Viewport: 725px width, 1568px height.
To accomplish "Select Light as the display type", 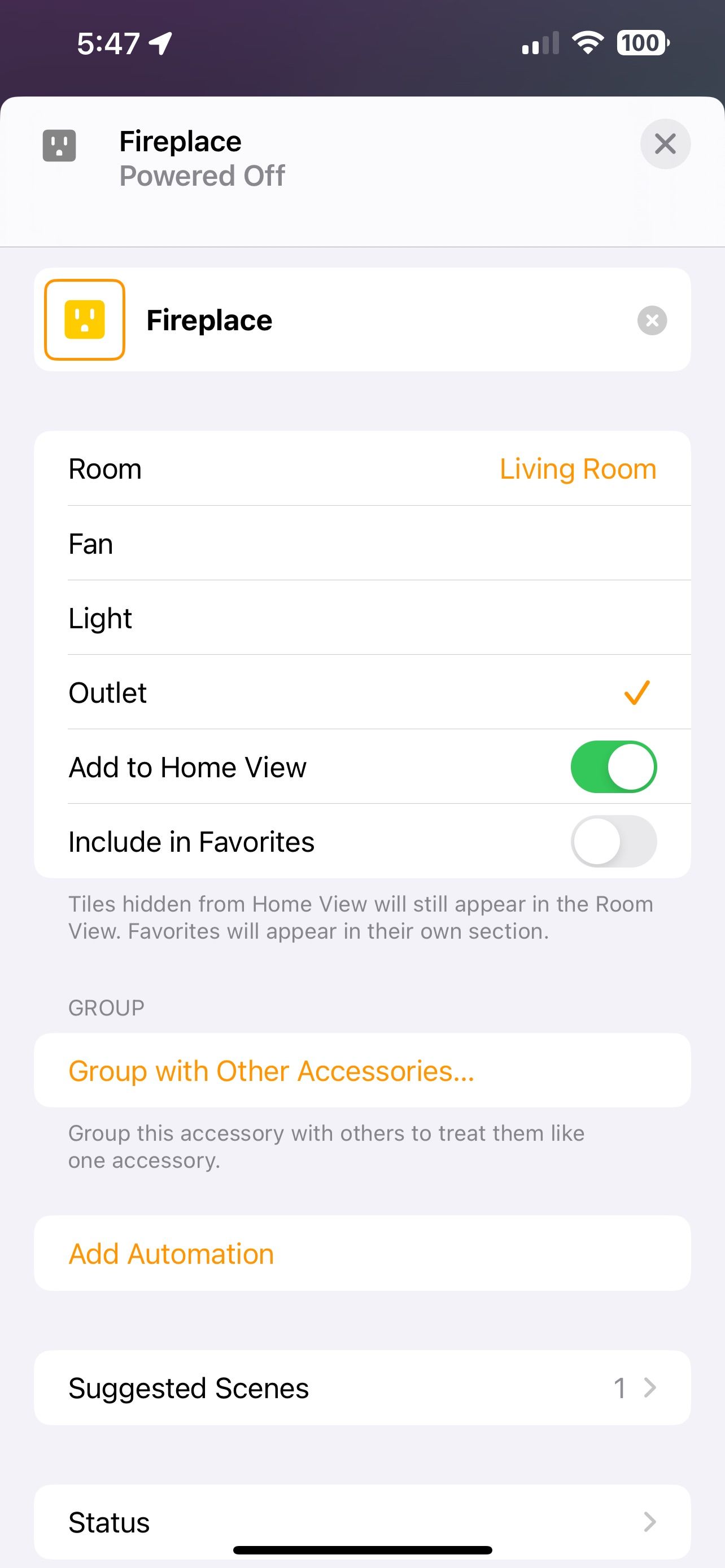I will point(362,618).
